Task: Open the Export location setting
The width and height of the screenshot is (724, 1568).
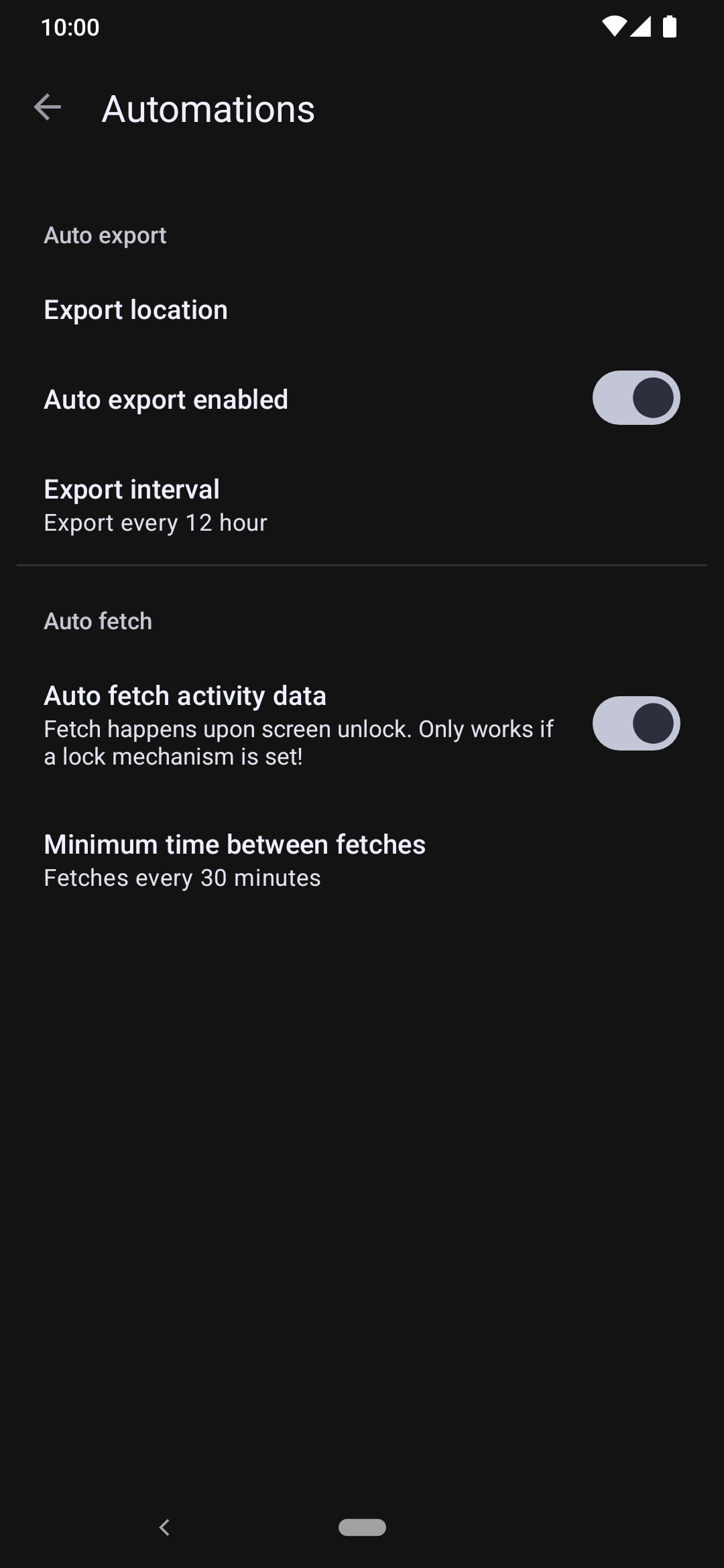Action: [362, 310]
